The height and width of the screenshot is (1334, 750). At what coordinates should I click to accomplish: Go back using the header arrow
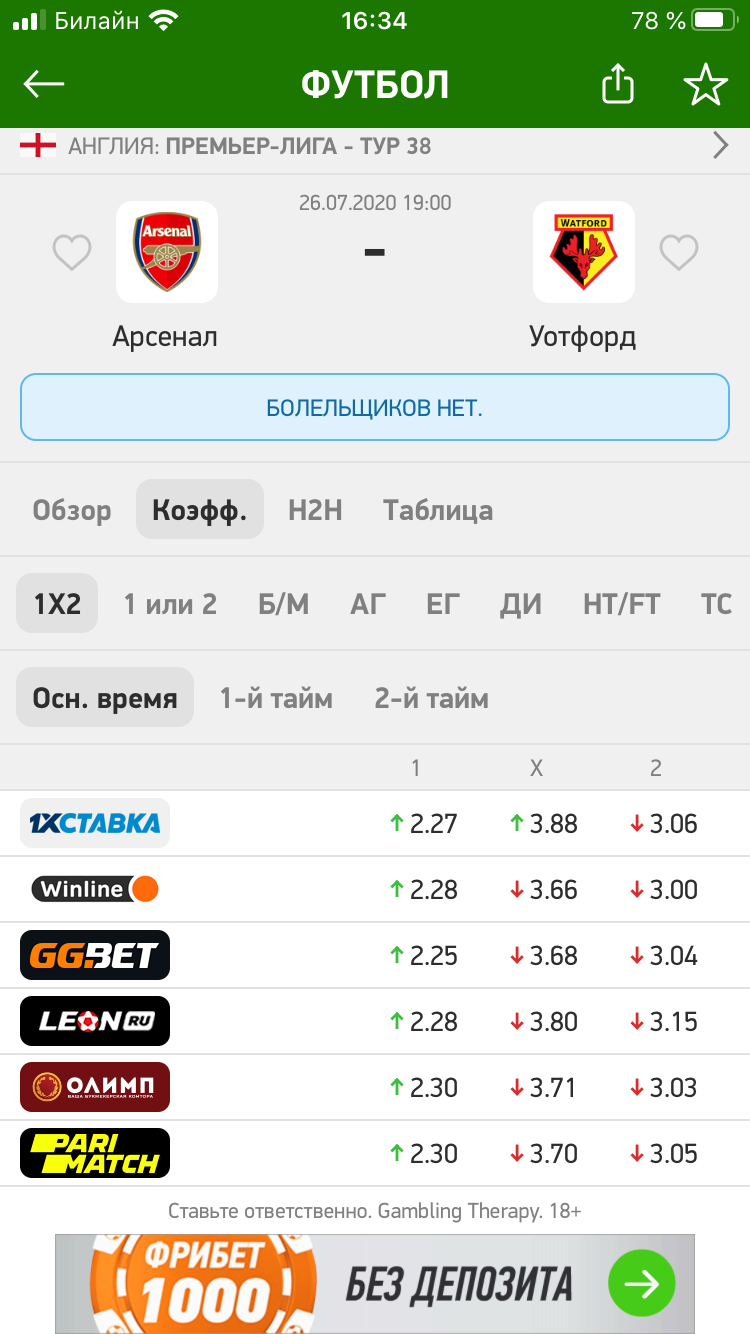click(x=44, y=84)
